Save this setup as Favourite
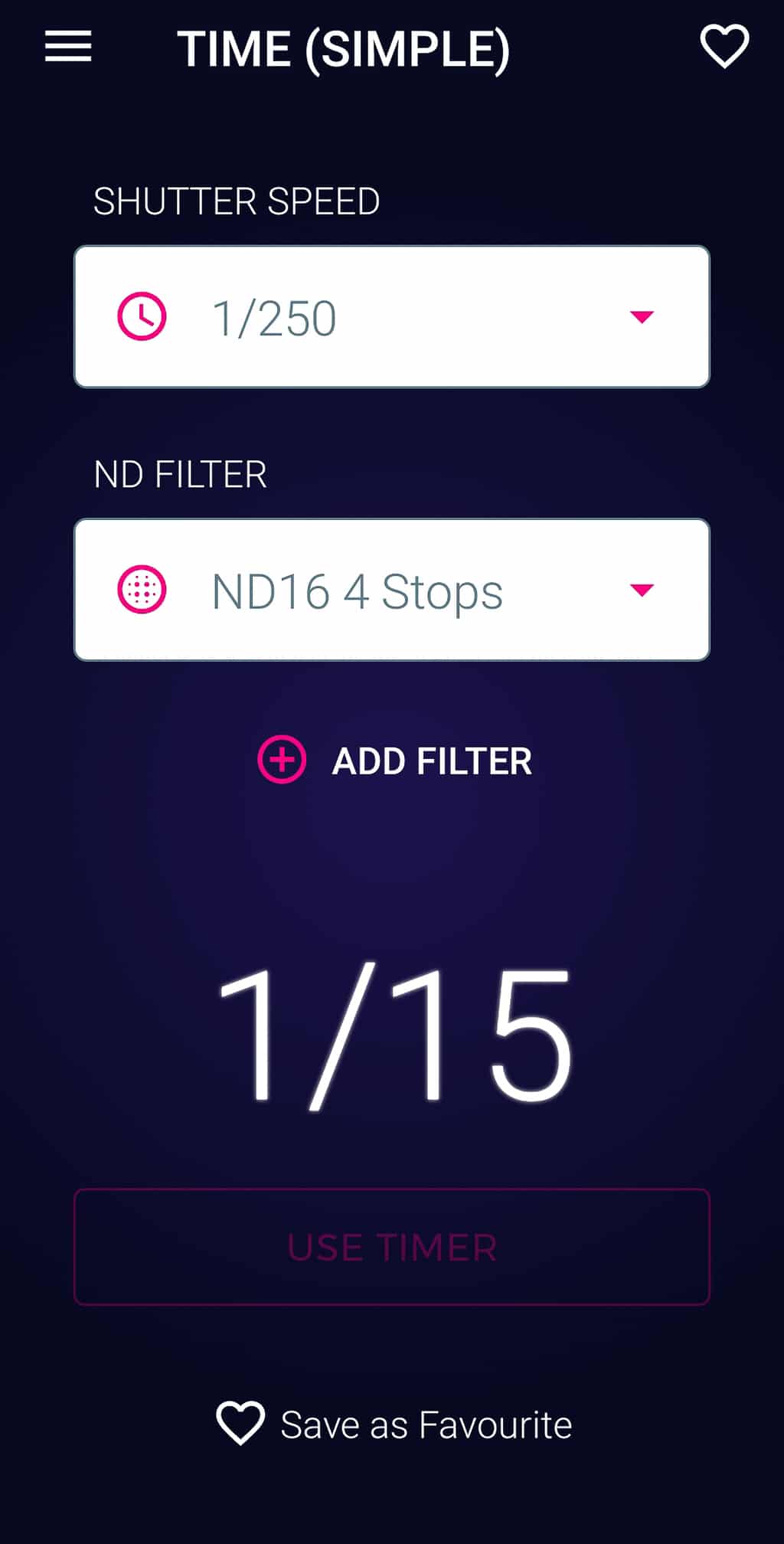This screenshot has height=1544, width=784. (x=394, y=1425)
